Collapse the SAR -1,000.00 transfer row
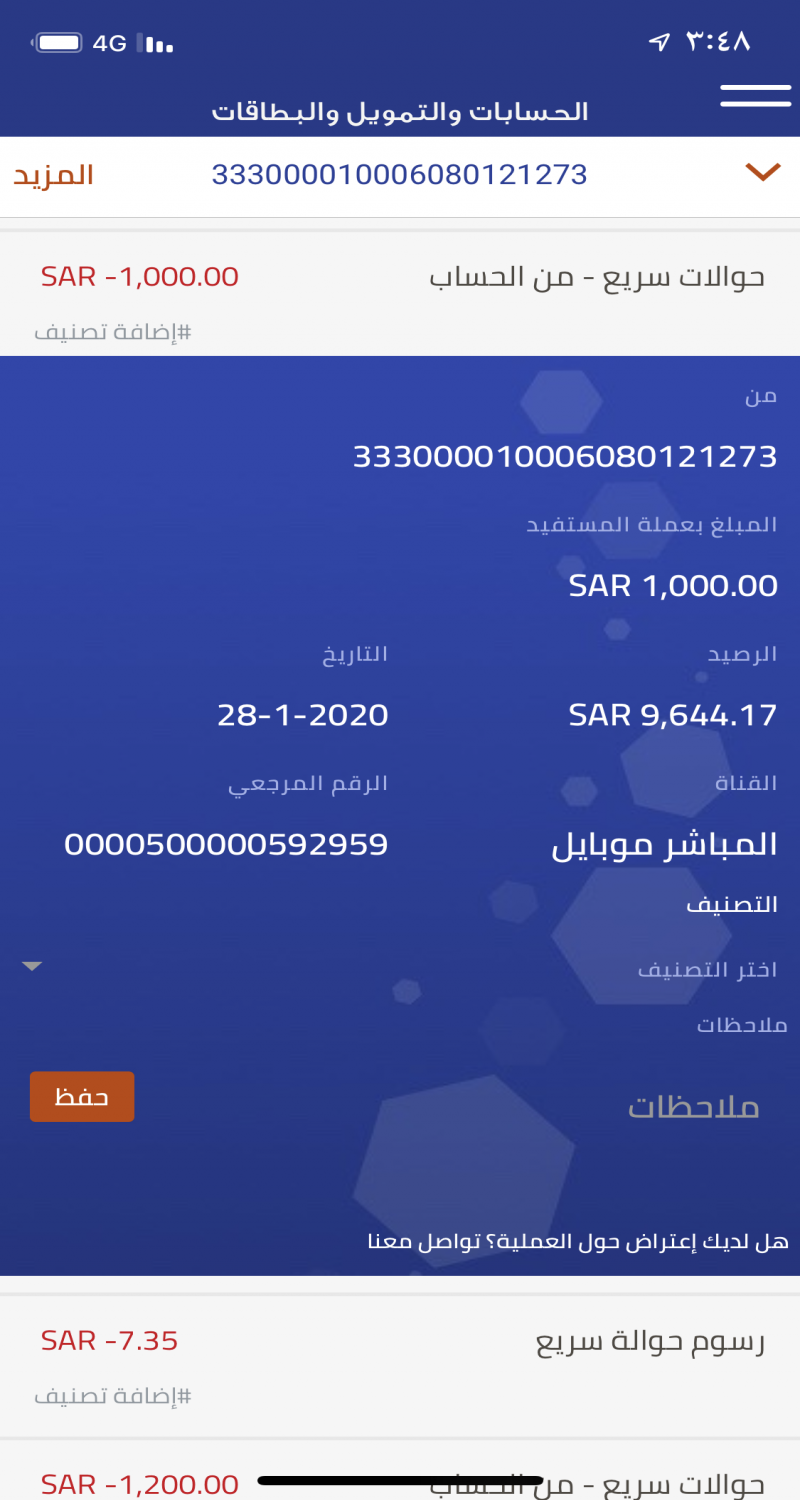800x1500 pixels. [400, 276]
